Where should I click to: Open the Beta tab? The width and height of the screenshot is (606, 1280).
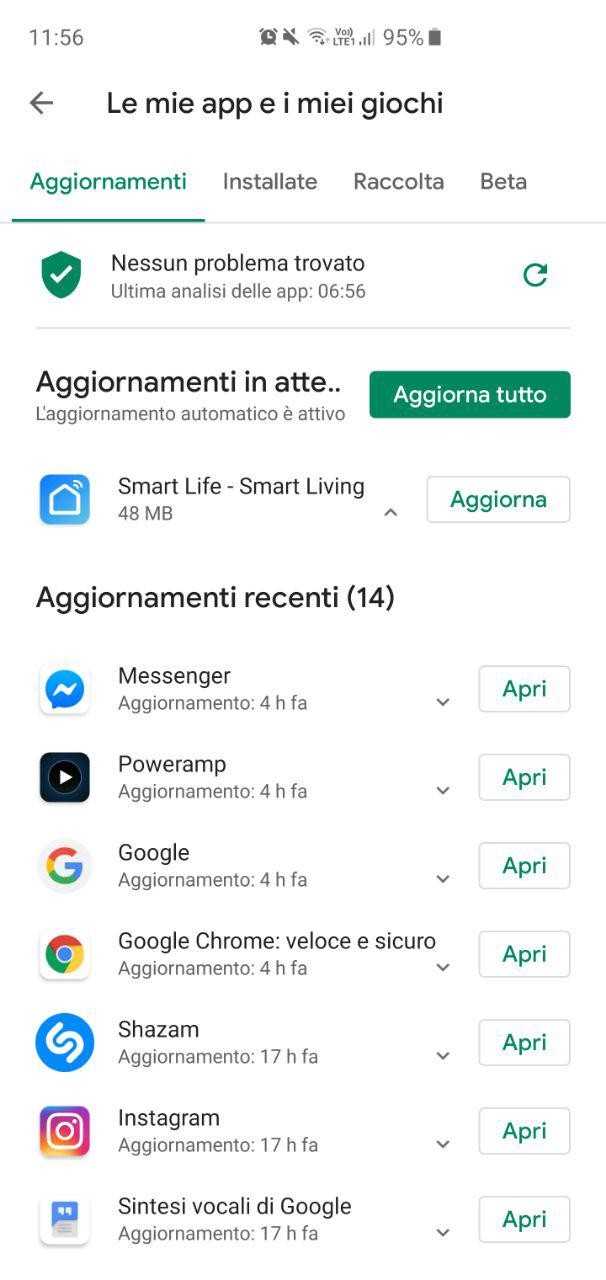(x=503, y=181)
